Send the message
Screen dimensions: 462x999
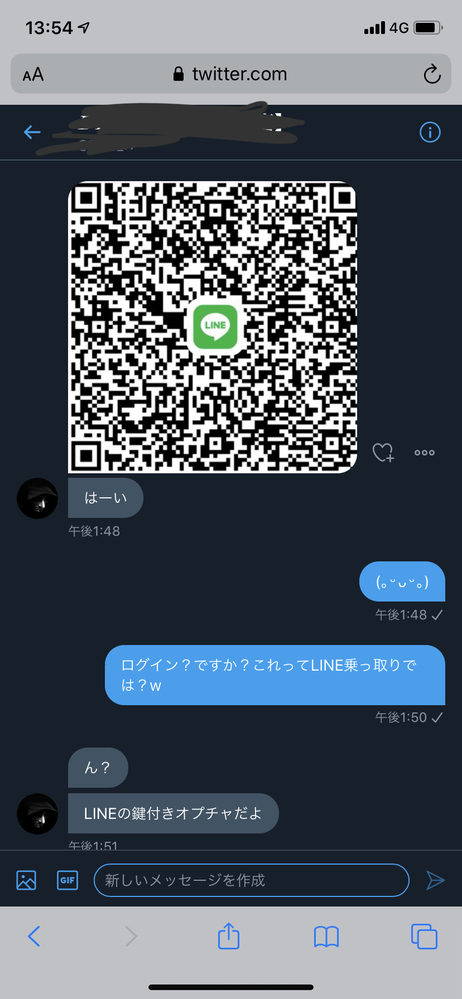435,880
